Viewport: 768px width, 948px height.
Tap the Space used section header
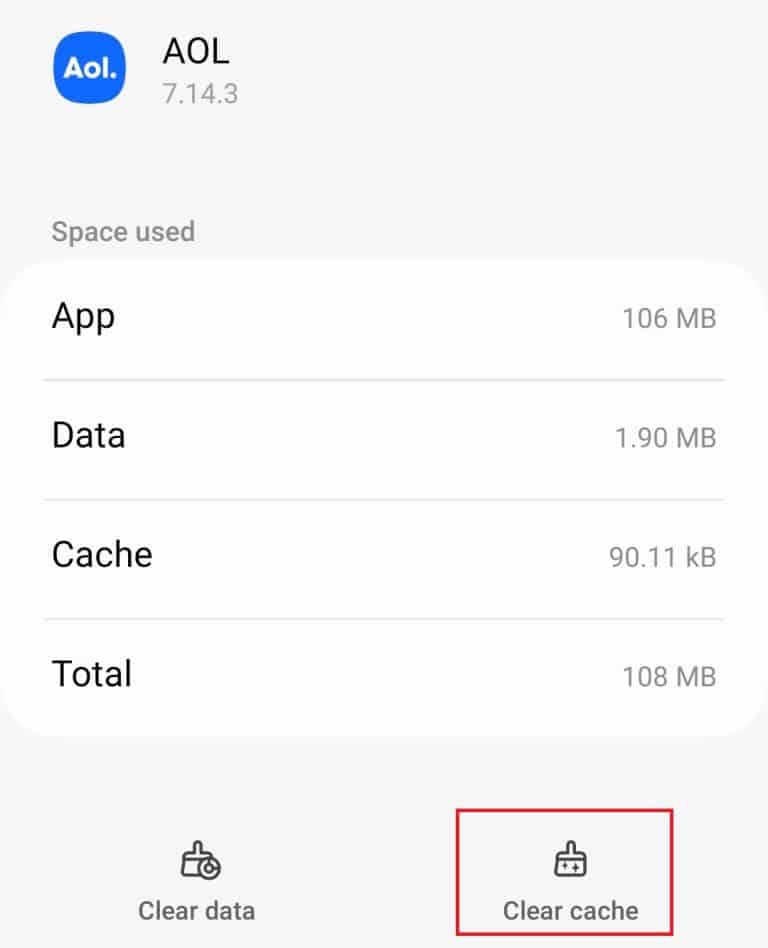(x=124, y=231)
